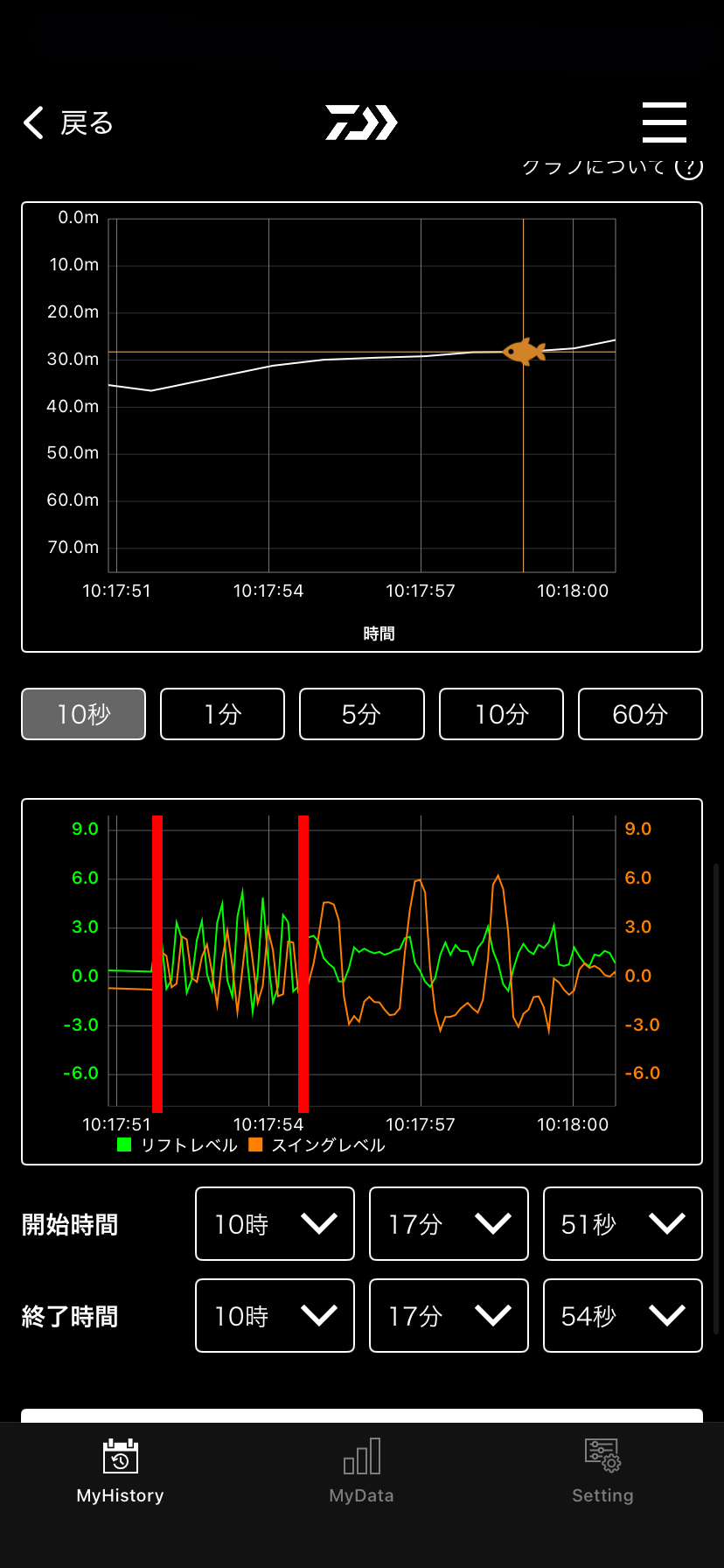Tap the fish marker on depth graph
The width and height of the screenshot is (724, 1568).
524,351
